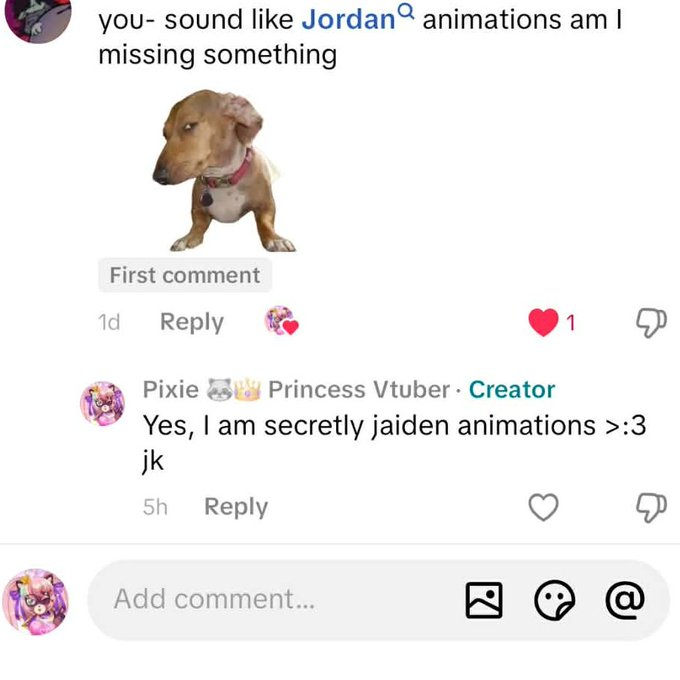The width and height of the screenshot is (680, 680).
Task: Reply to the first comment
Action: [x=191, y=322]
